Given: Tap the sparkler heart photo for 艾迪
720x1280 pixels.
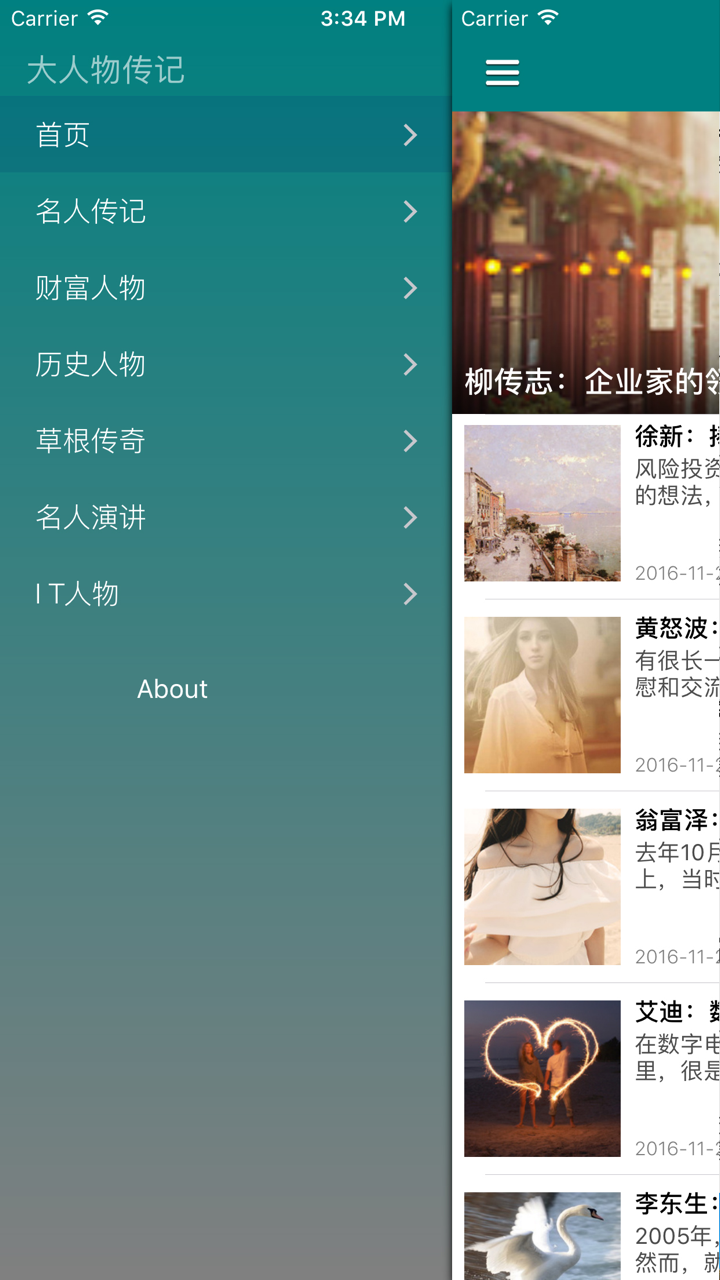Looking at the screenshot, I should [x=542, y=1078].
